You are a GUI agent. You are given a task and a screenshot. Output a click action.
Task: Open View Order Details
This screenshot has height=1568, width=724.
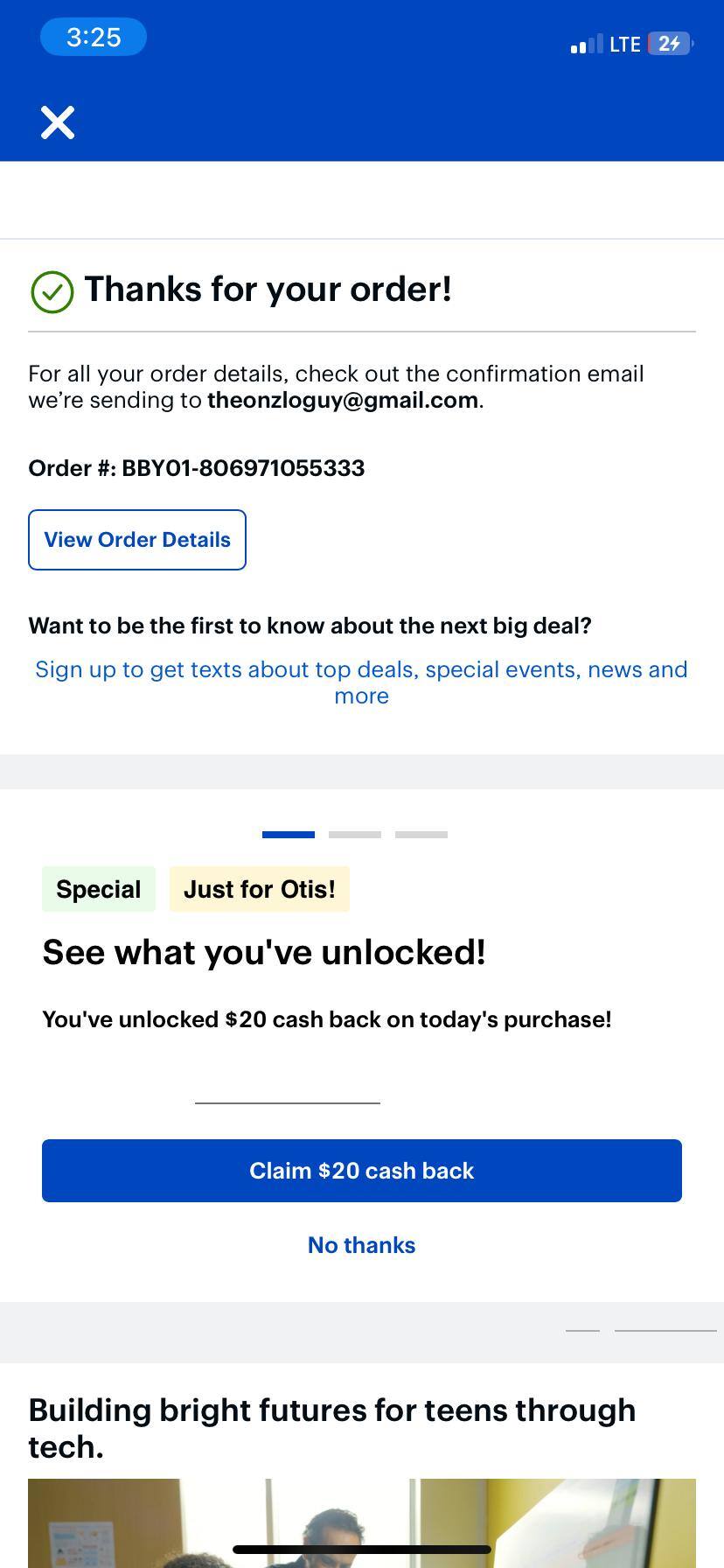click(x=137, y=540)
